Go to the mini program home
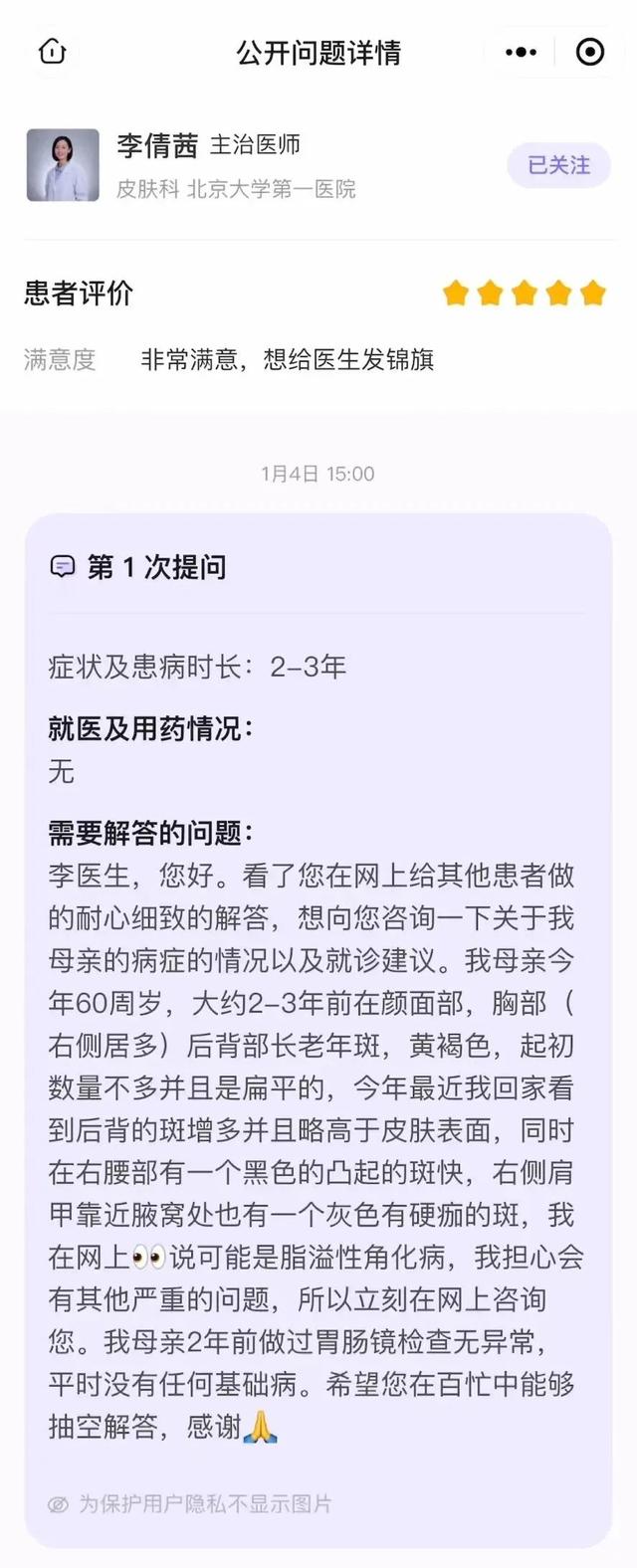This screenshot has width=637, height=1568. pyautogui.click(x=52, y=52)
